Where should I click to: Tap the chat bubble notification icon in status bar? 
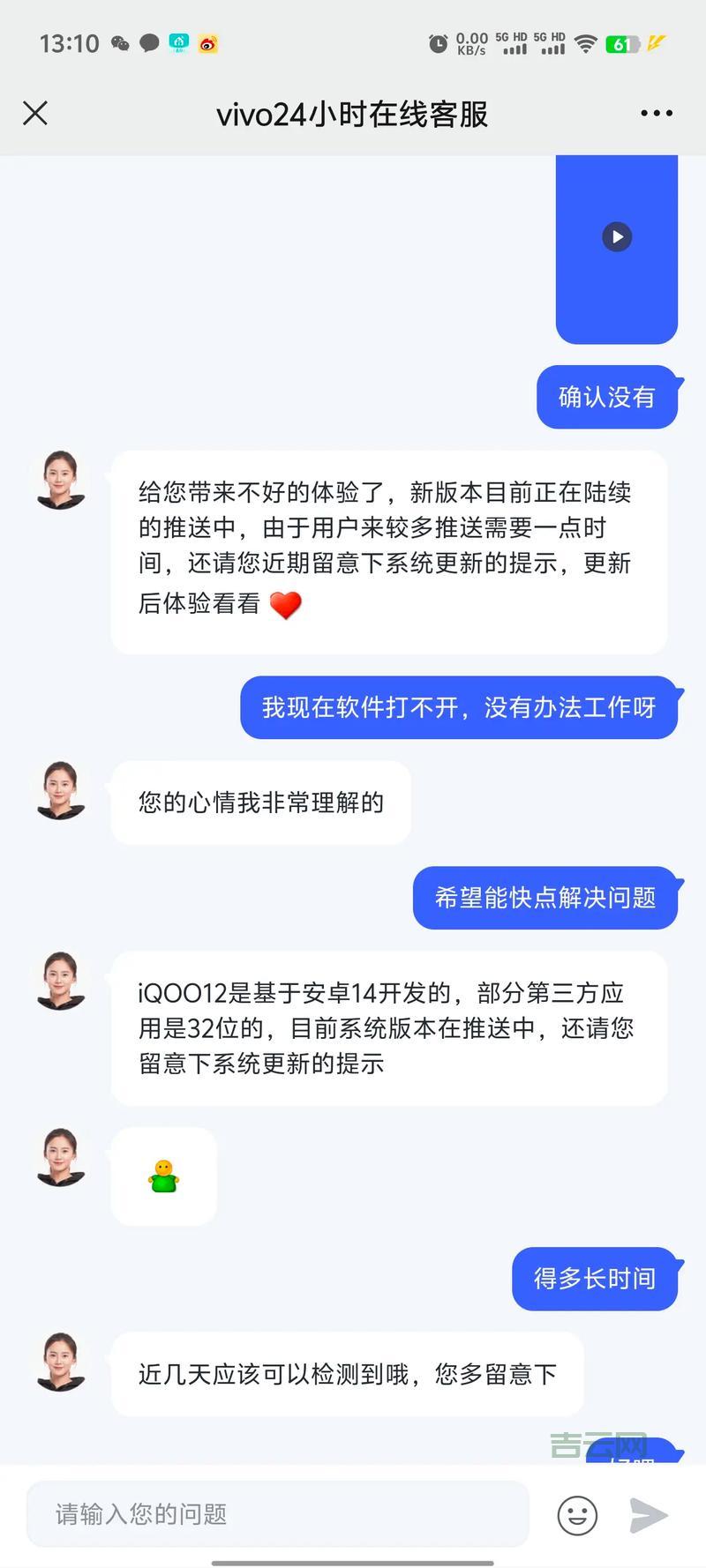(148, 41)
